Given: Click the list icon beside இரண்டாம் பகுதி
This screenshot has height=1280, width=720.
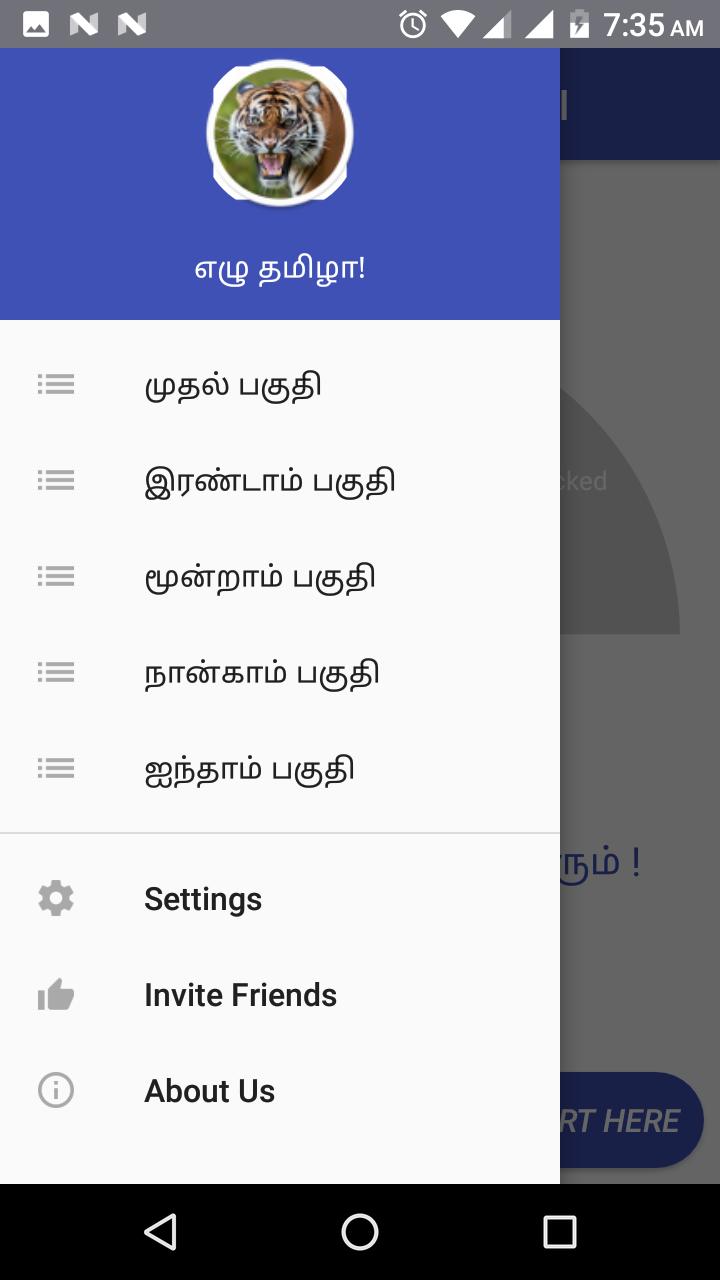Looking at the screenshot, I should [56, 480].
